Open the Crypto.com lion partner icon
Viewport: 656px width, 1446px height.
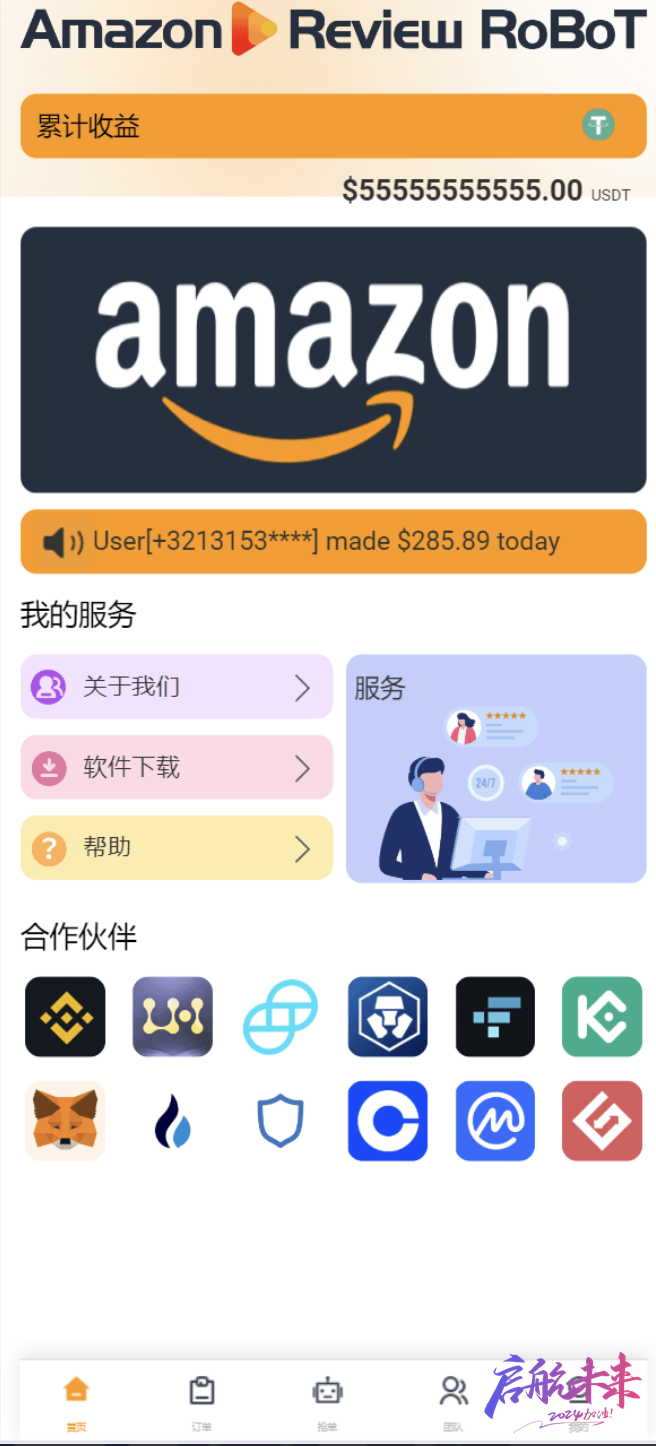pyautogui.click(x=387, y=1017)
